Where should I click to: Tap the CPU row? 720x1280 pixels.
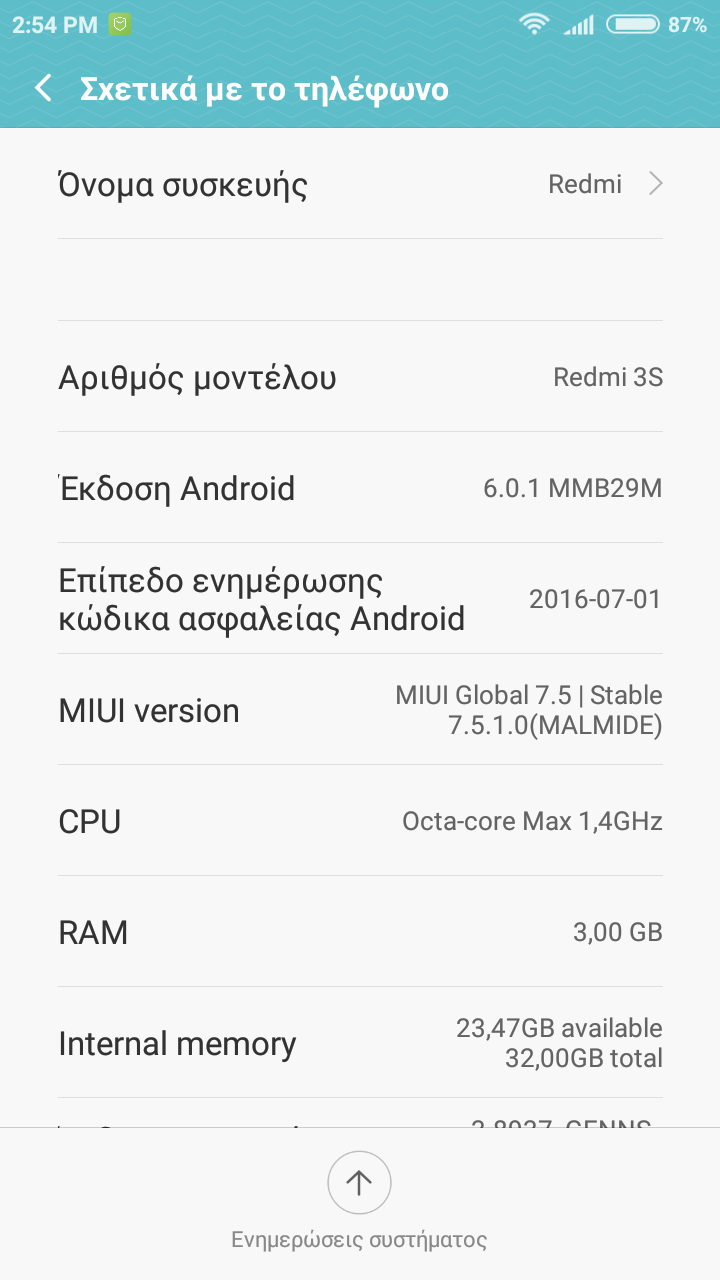(x=360, y=822)
